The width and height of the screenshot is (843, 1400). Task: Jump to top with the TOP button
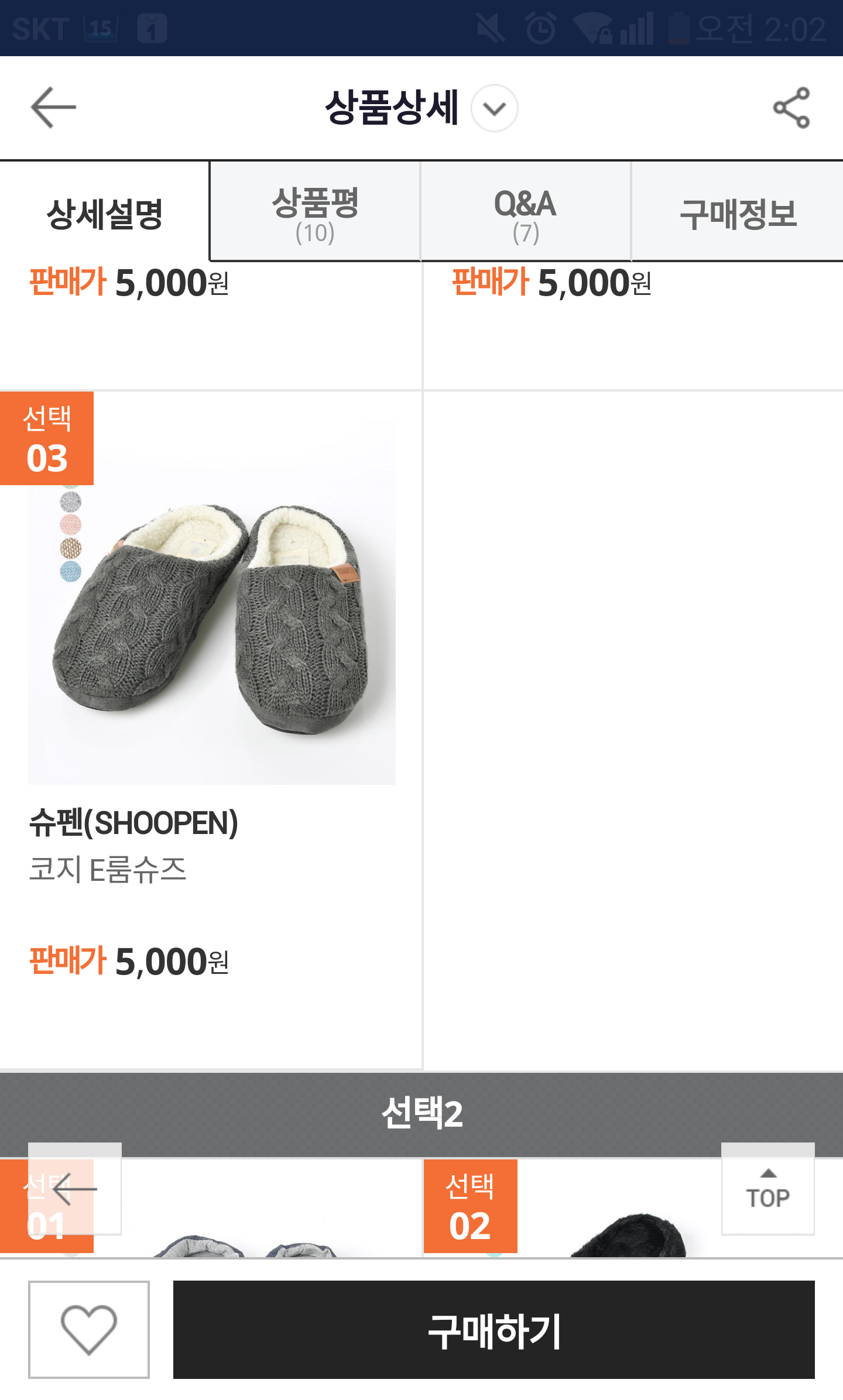pyautogui.click(x=767, y=1188)
